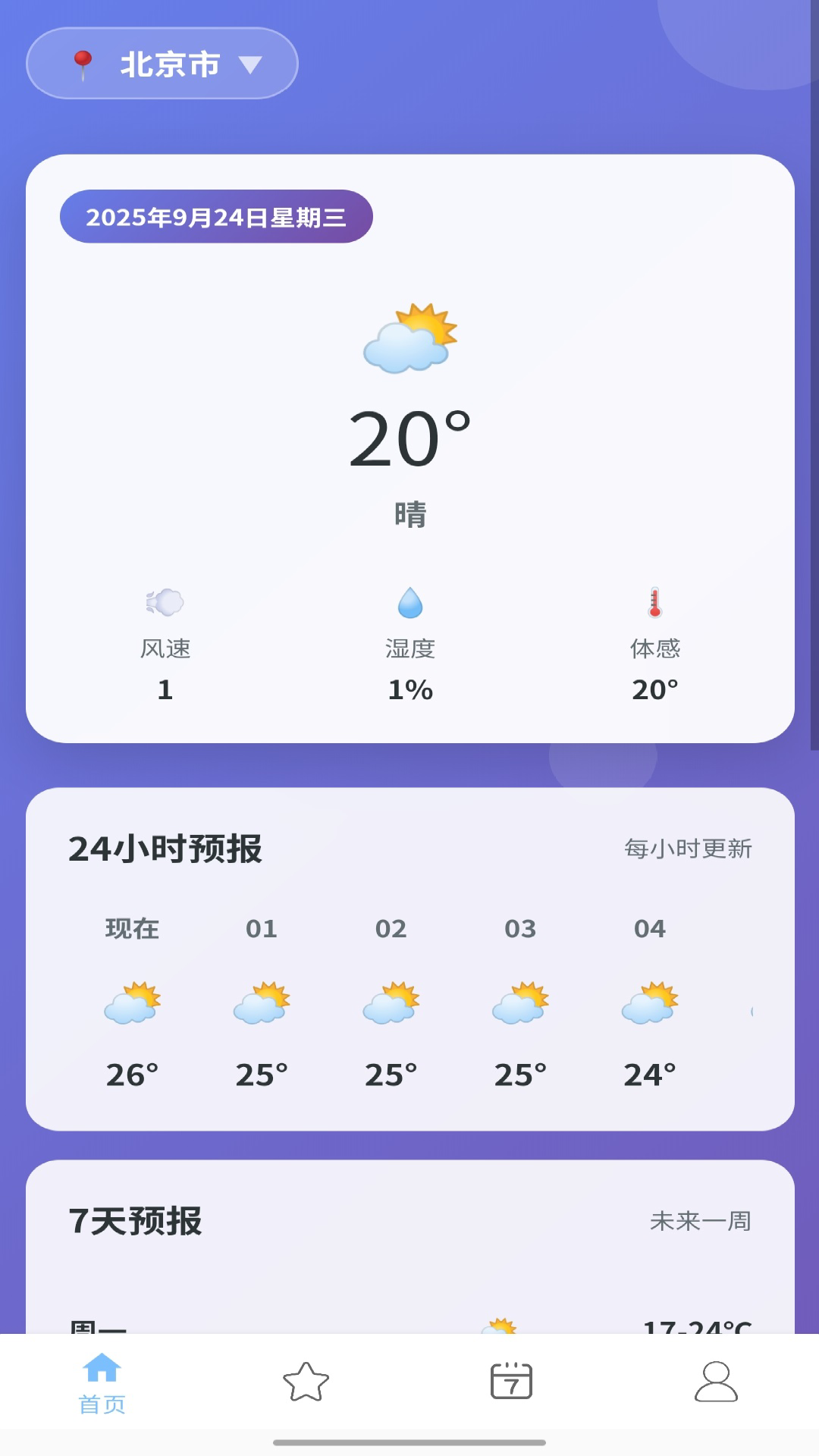Tap the date badge 2025年9月24日星期三

[x=216, y=216]
